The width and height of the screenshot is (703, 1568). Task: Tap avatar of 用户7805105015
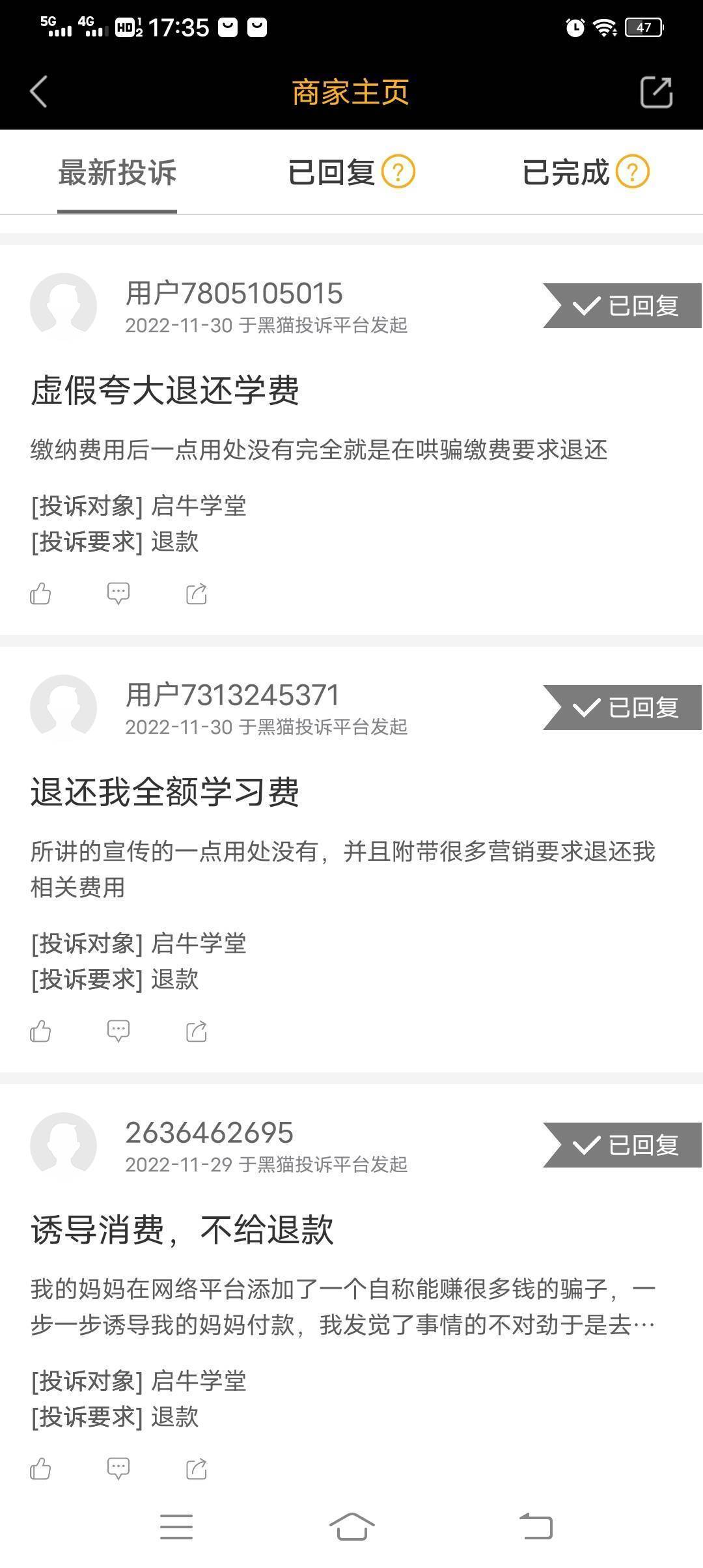pyautogui.click(x=64, y=306)
